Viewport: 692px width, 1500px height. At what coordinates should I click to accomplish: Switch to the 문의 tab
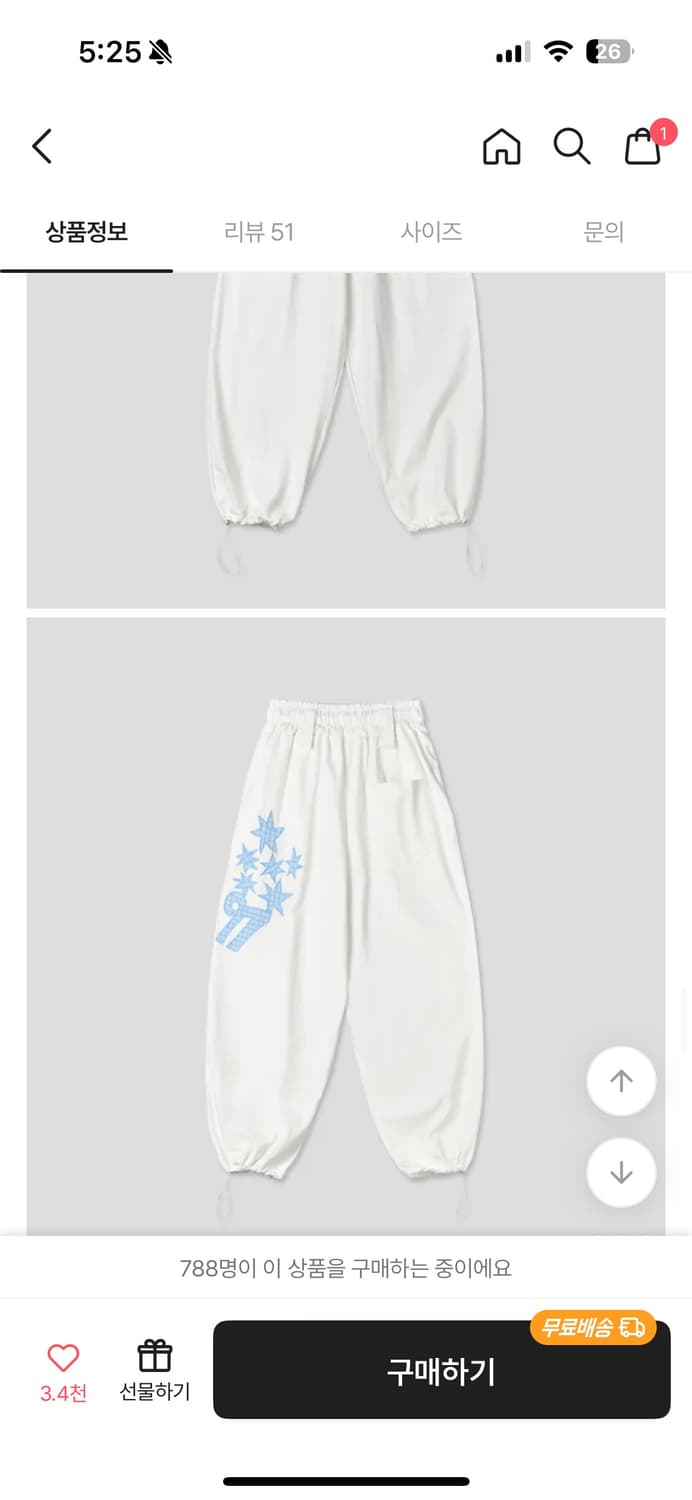coord(604,232)
